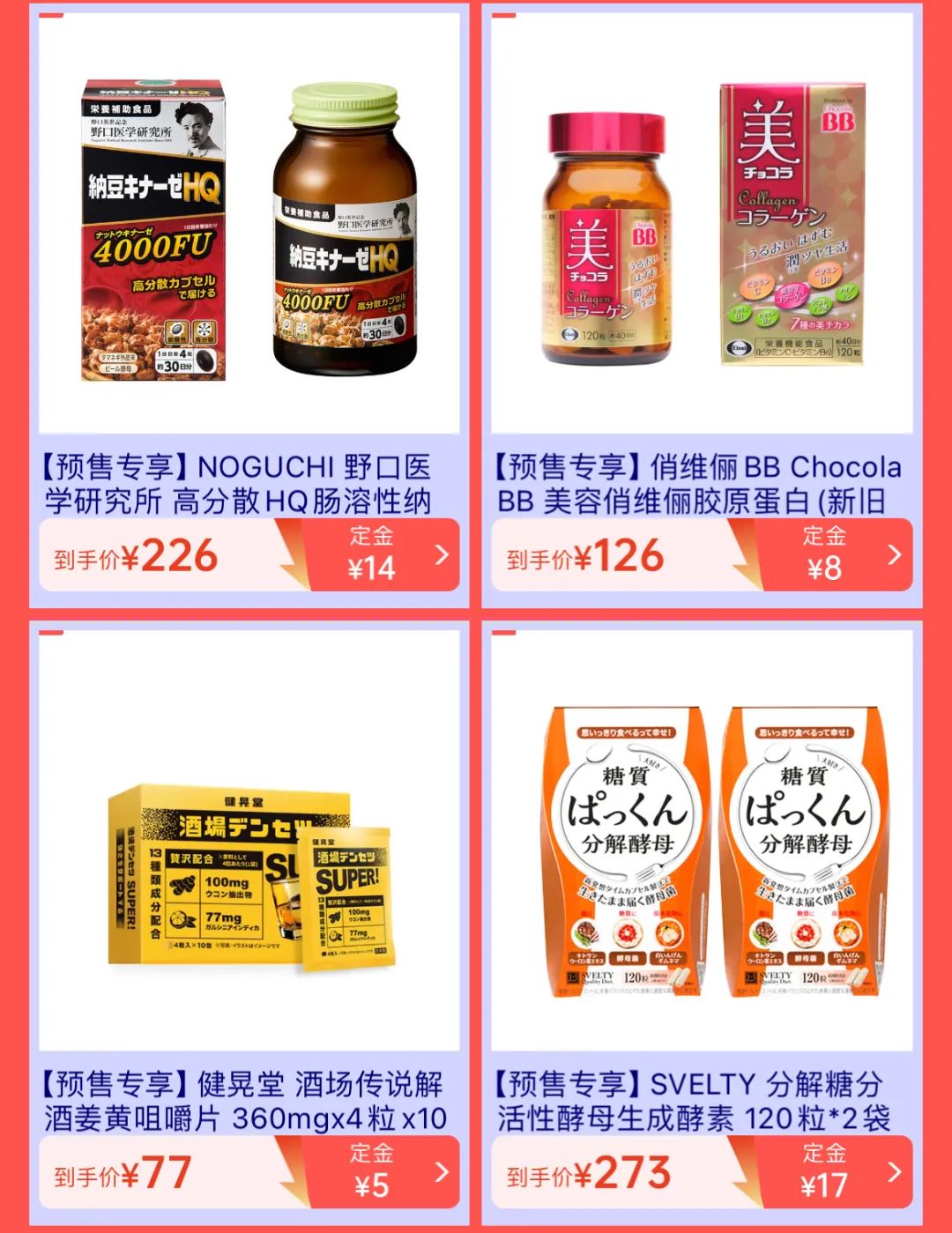952x1233 pixels.
Task: Open the NOGUCHI 野口医学研究所 product card
Action: 249,229
